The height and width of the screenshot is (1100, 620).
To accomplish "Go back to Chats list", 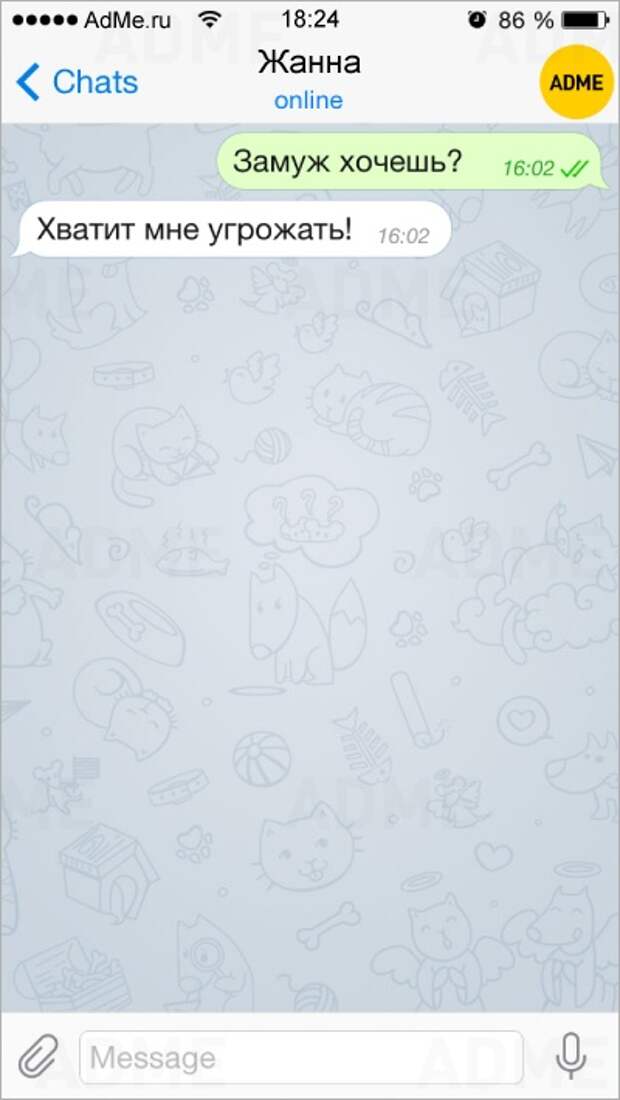I will pos(77,82).
